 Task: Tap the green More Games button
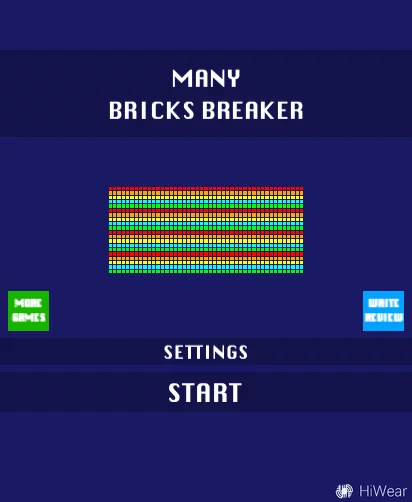click(x=29, y=311)
